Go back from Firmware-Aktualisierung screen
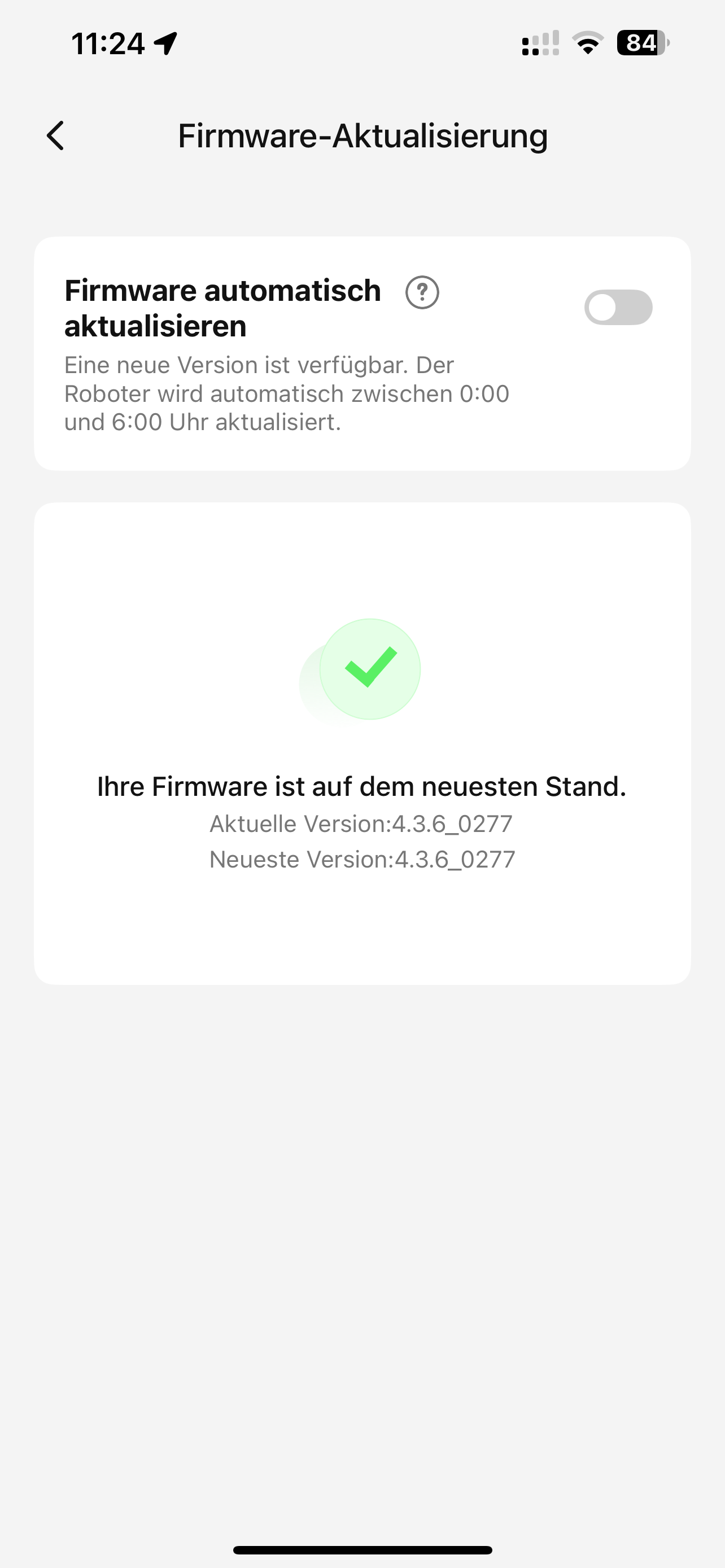 point(55,135)
